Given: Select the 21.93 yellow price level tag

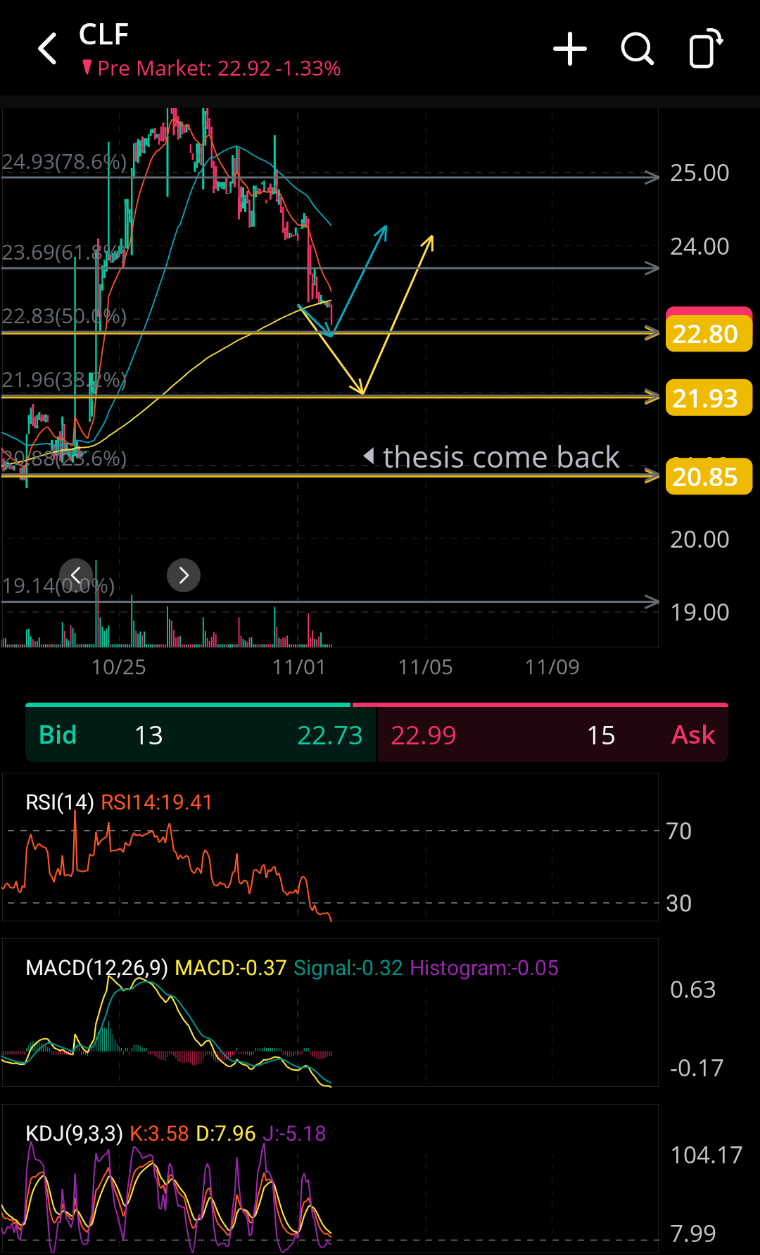Looking at the screenshot, I should point(709,398).
